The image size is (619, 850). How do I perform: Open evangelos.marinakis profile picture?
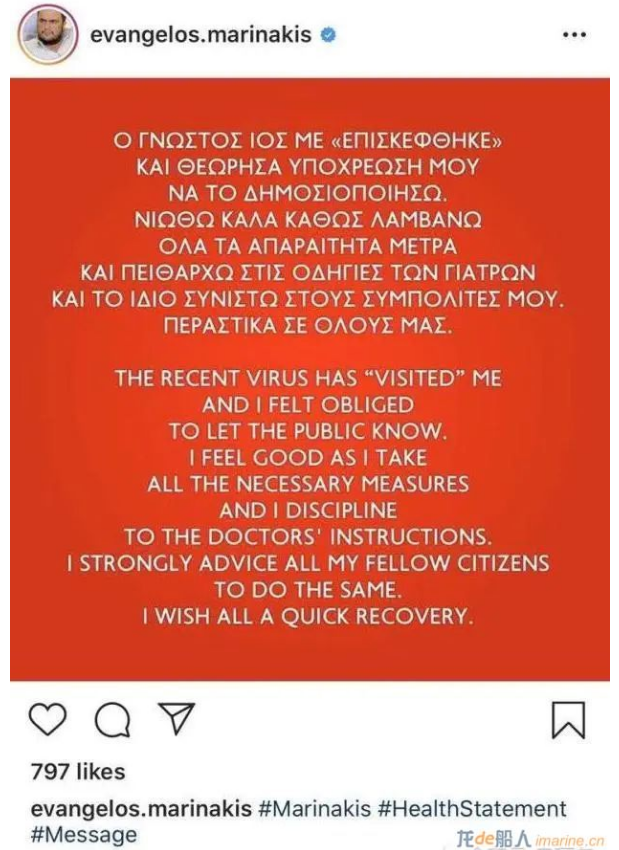(48, 35)
